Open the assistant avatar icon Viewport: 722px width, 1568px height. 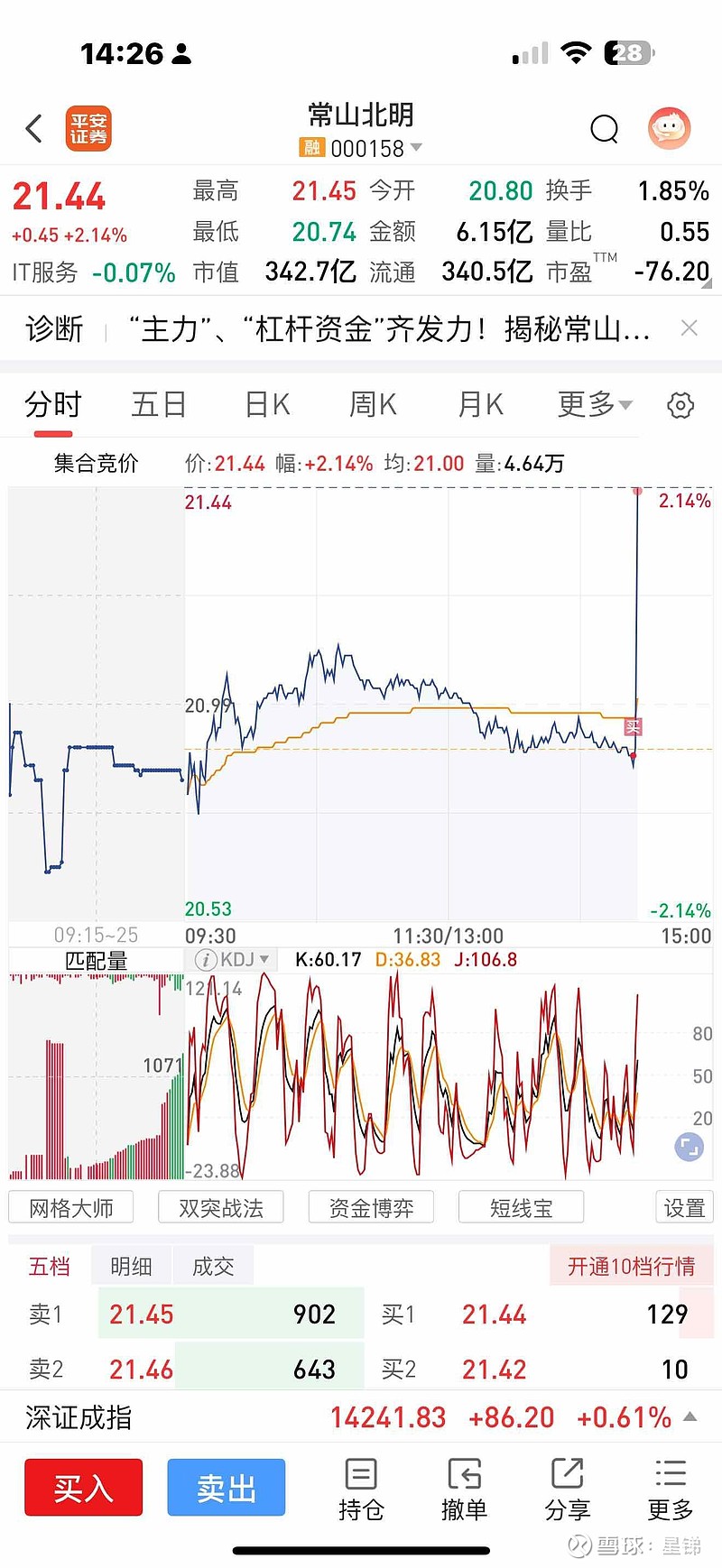pos(669,128)
